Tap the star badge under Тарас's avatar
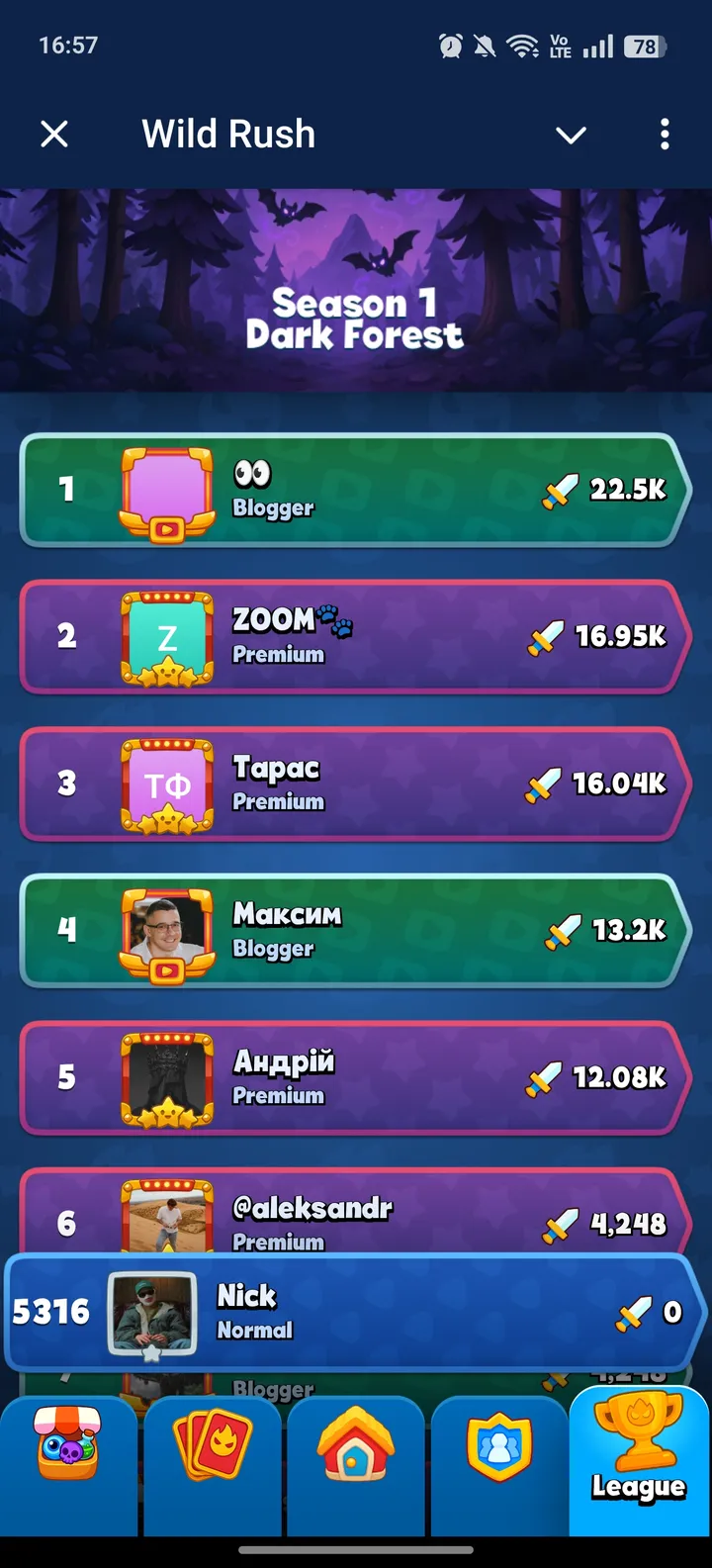This screenshot has height=1568, width=712. (168, 817)
